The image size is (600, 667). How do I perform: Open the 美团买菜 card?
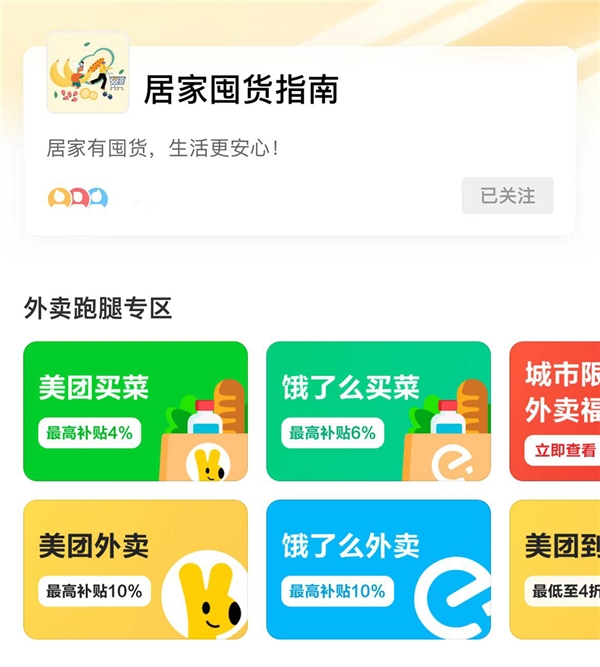[135, 411]
